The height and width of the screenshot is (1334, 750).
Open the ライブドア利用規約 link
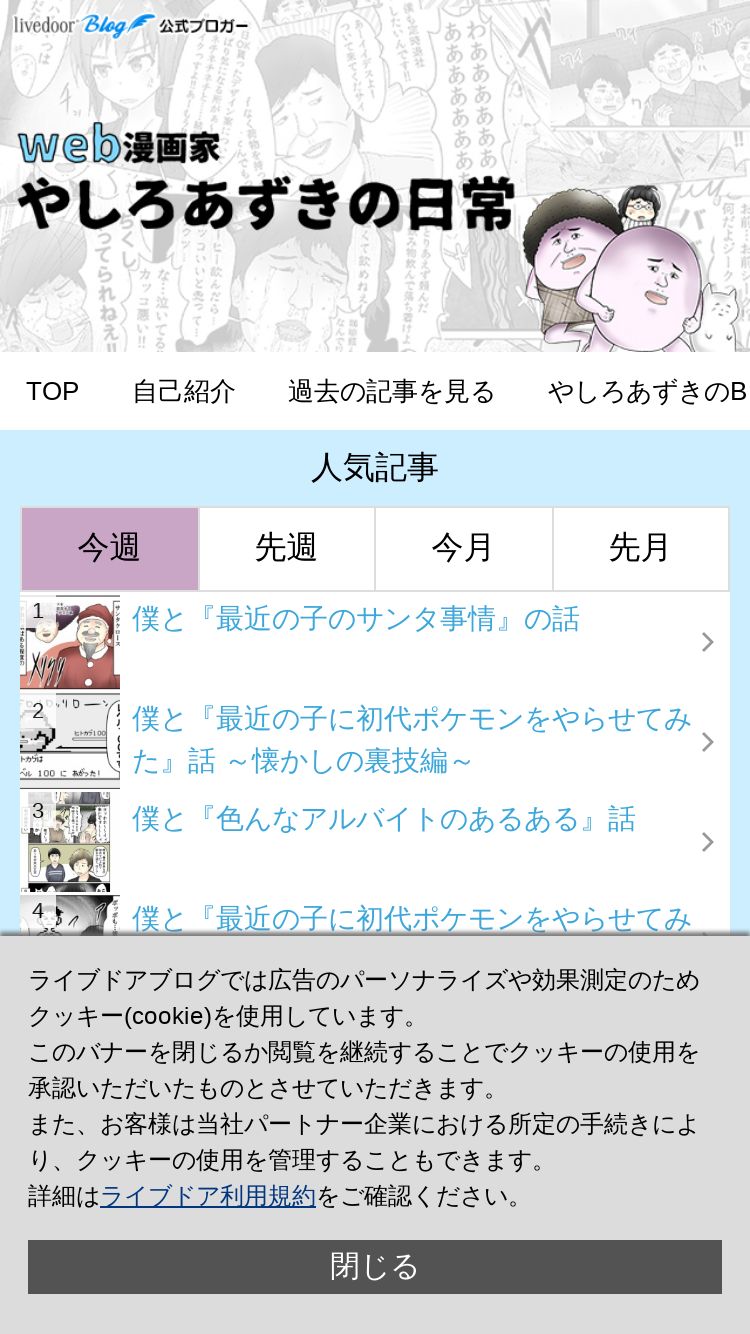208,1196
